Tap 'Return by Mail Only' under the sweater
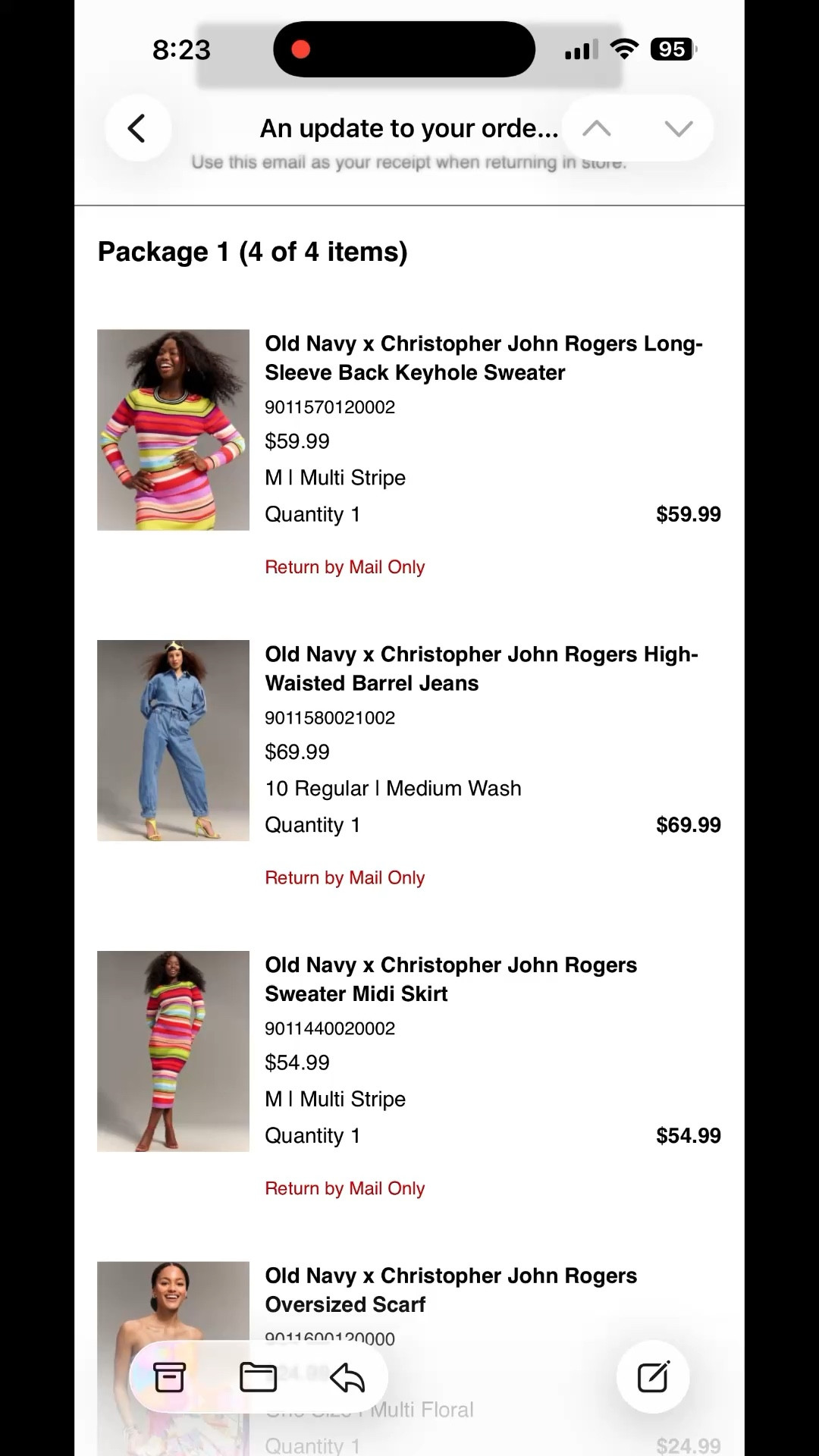This screenshot has height=1456, width=819. point(344,566)
